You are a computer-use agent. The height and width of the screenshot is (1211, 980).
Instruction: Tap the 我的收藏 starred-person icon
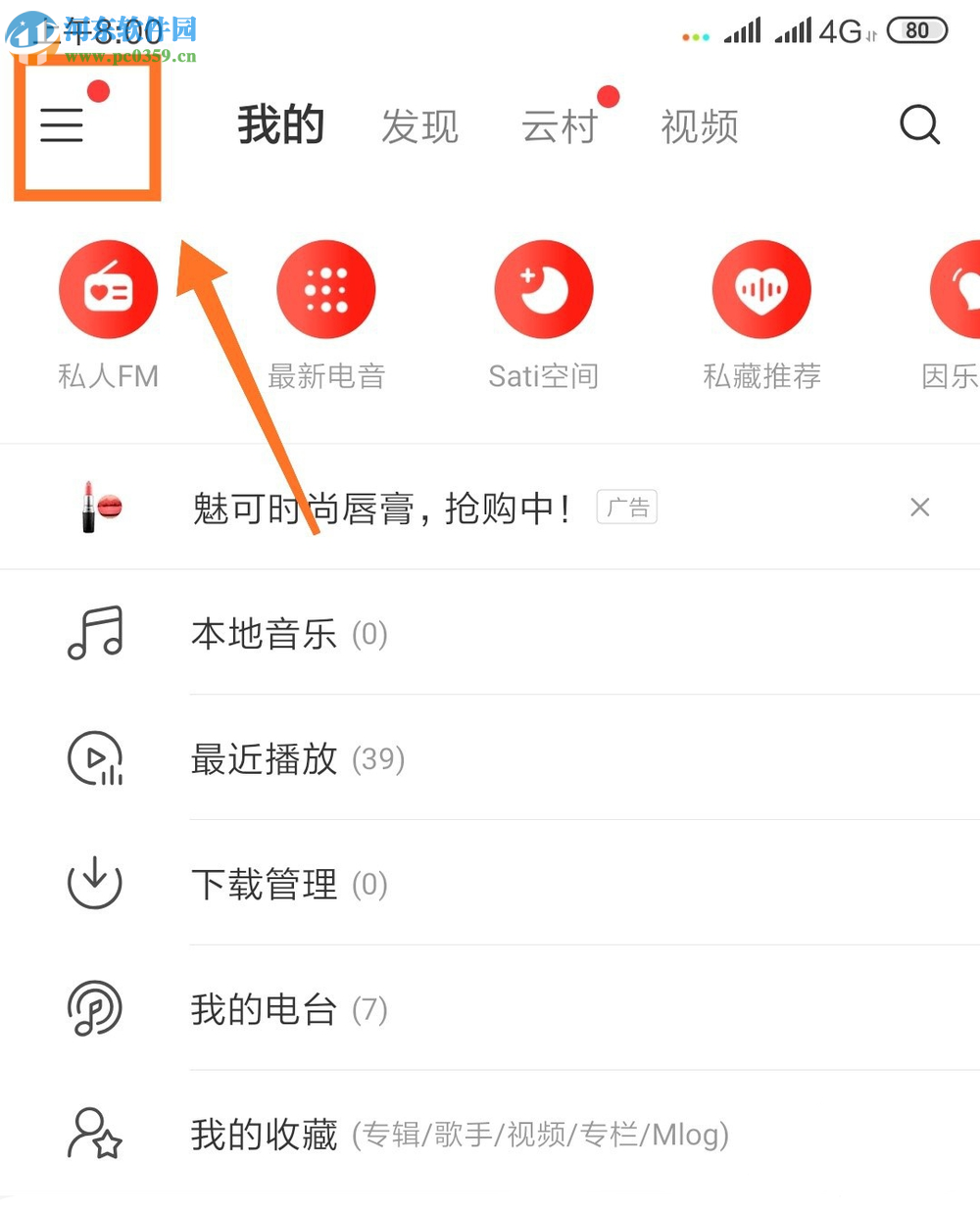(x=95, y=1133)
